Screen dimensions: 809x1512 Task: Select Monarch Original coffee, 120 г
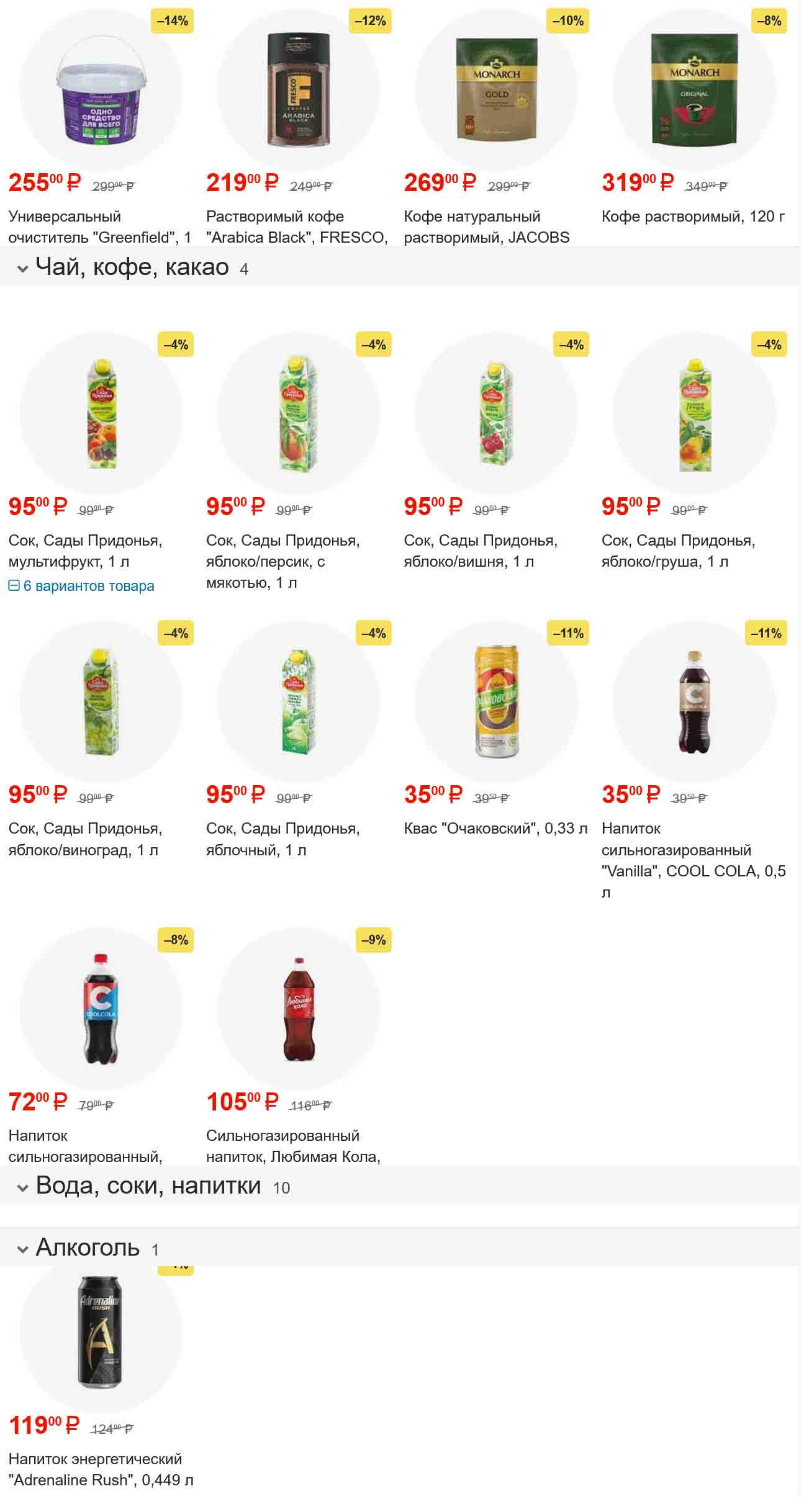click(694, 92)
